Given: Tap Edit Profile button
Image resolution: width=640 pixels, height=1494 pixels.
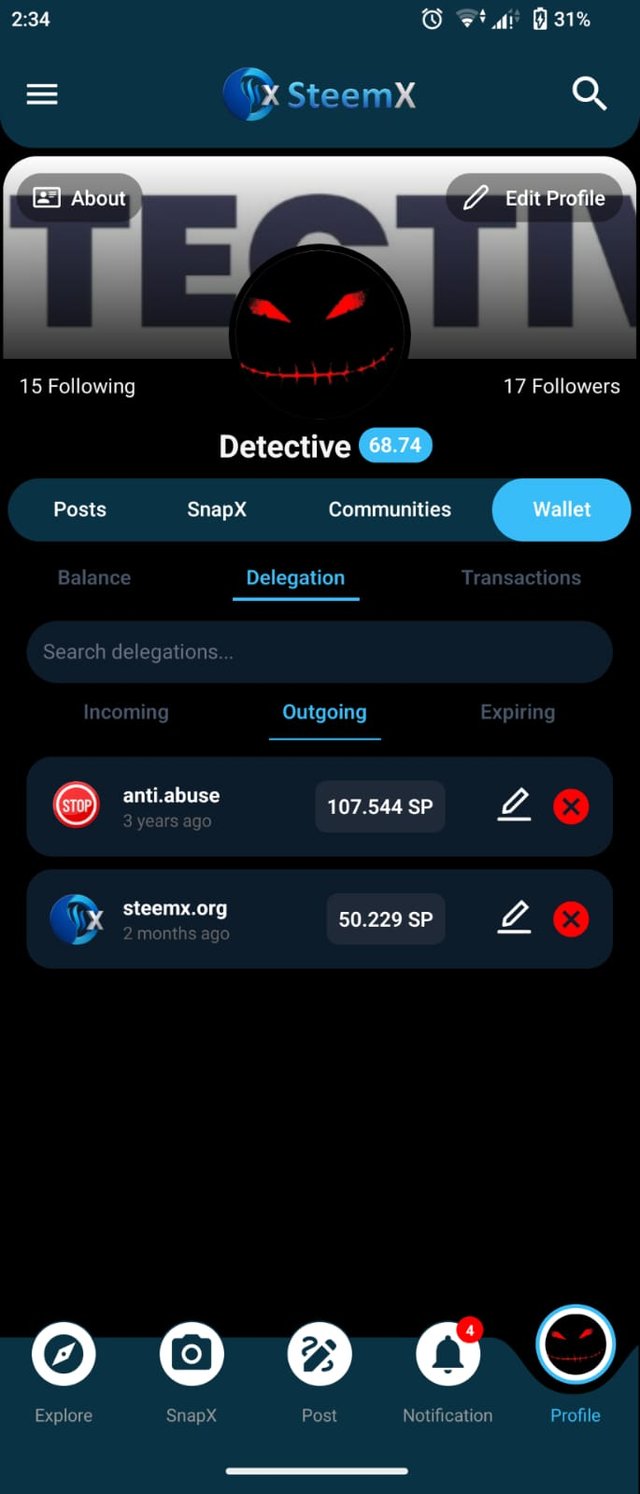Looking at the screenshot, I should coord(535,198).
